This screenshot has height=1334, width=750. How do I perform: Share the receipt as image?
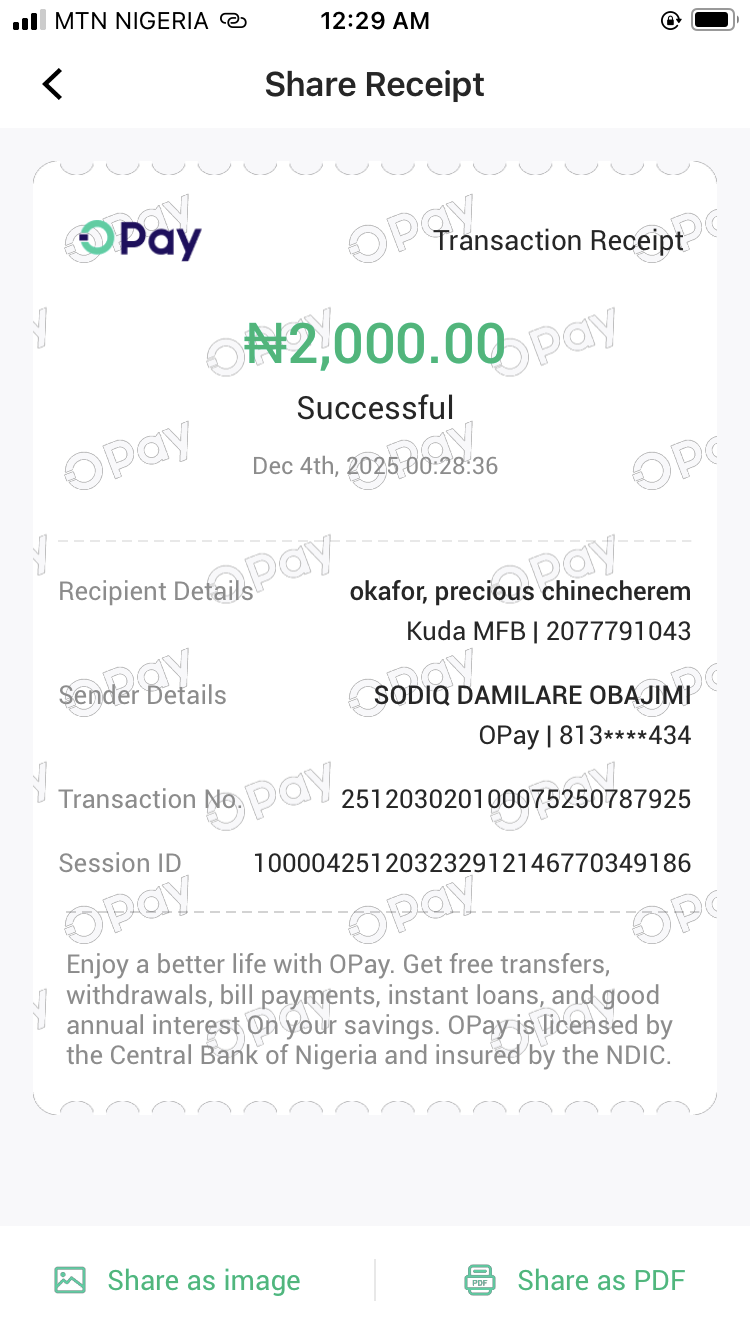pyautogui.click(x=178, y=1280)
